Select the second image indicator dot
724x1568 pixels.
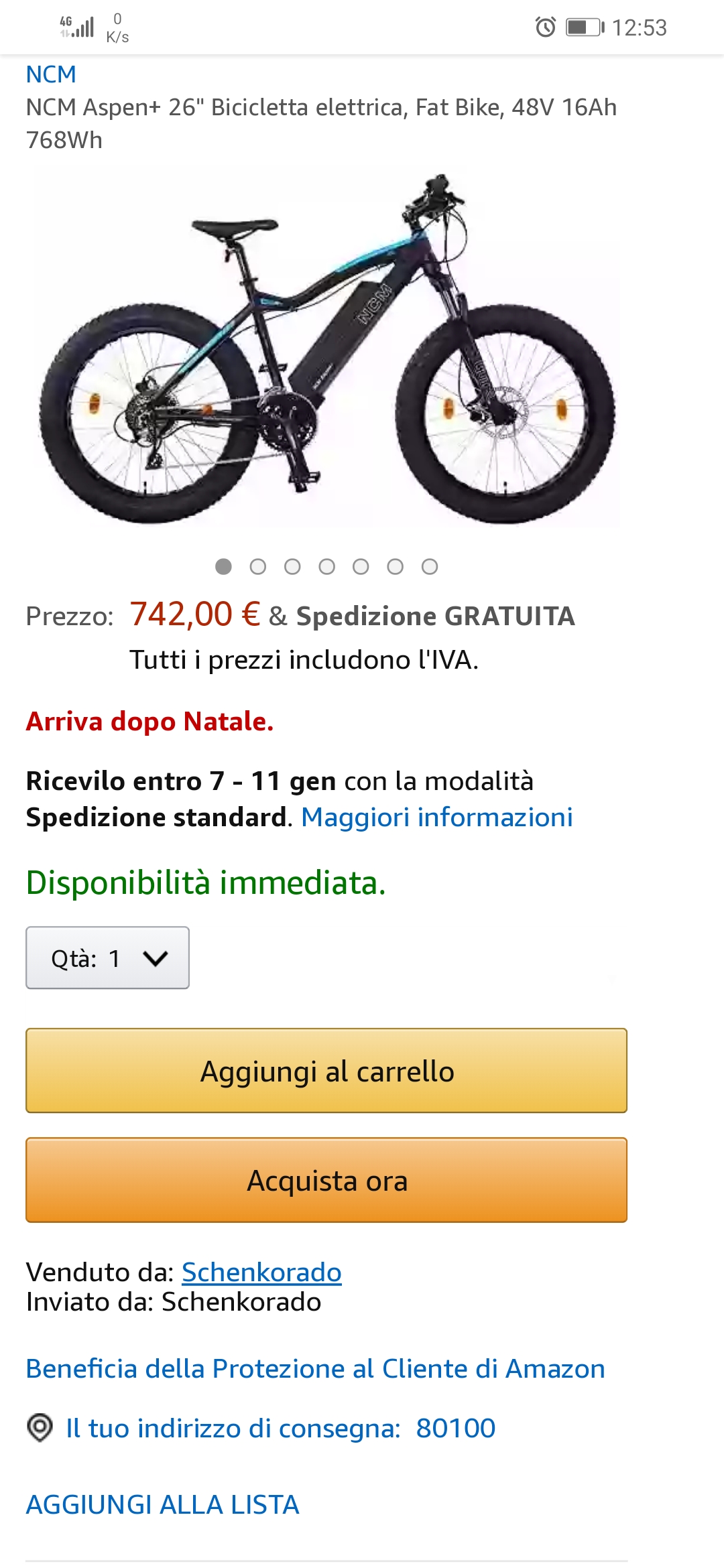point(258,567)
